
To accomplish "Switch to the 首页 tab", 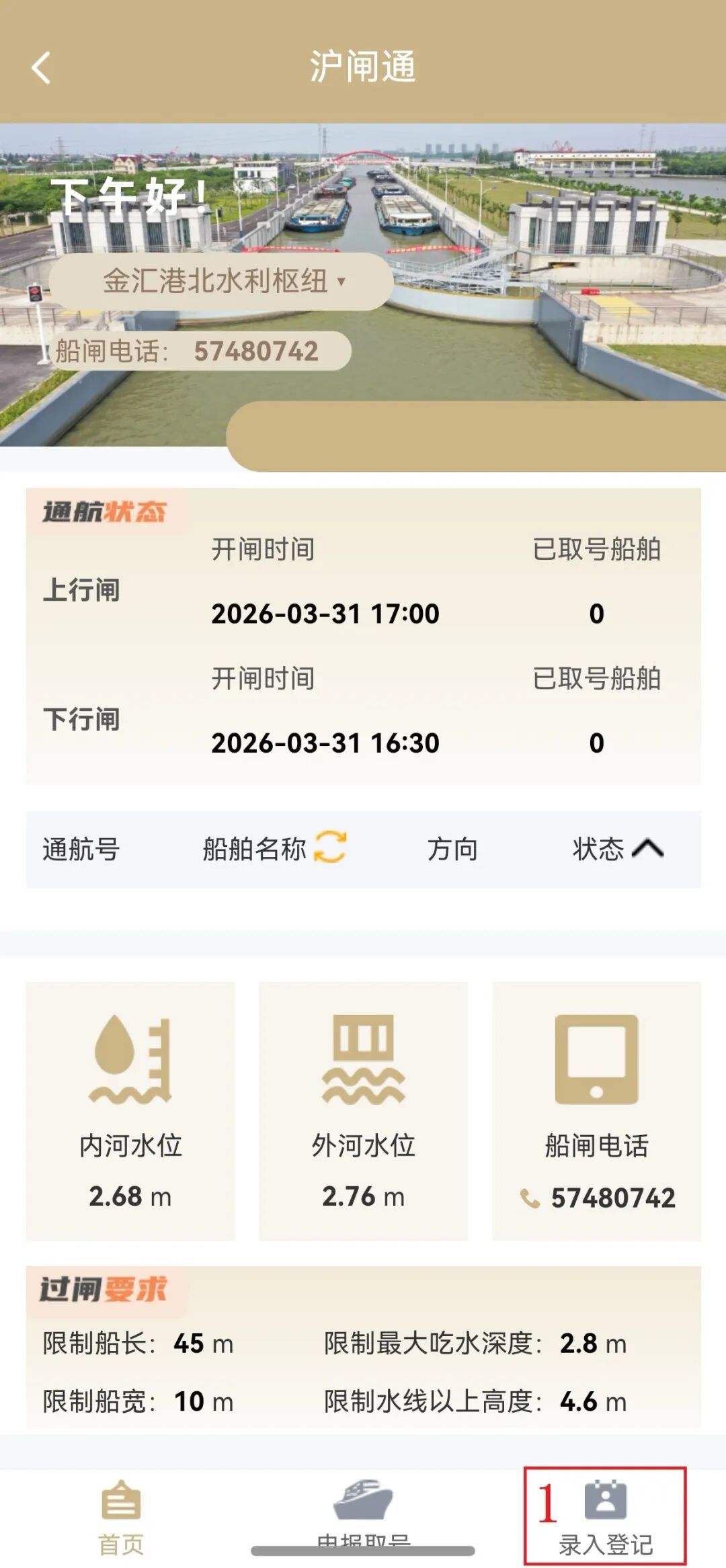I will [x=121, y=1518].
